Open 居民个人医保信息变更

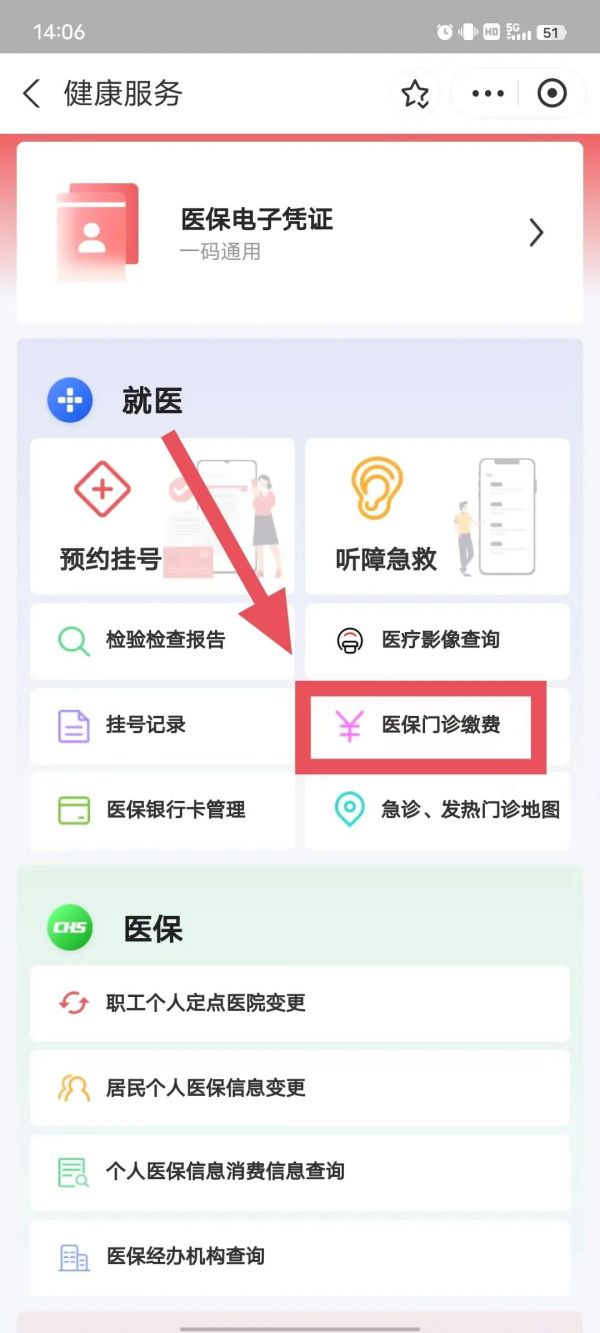click(x=300, y=1088)
